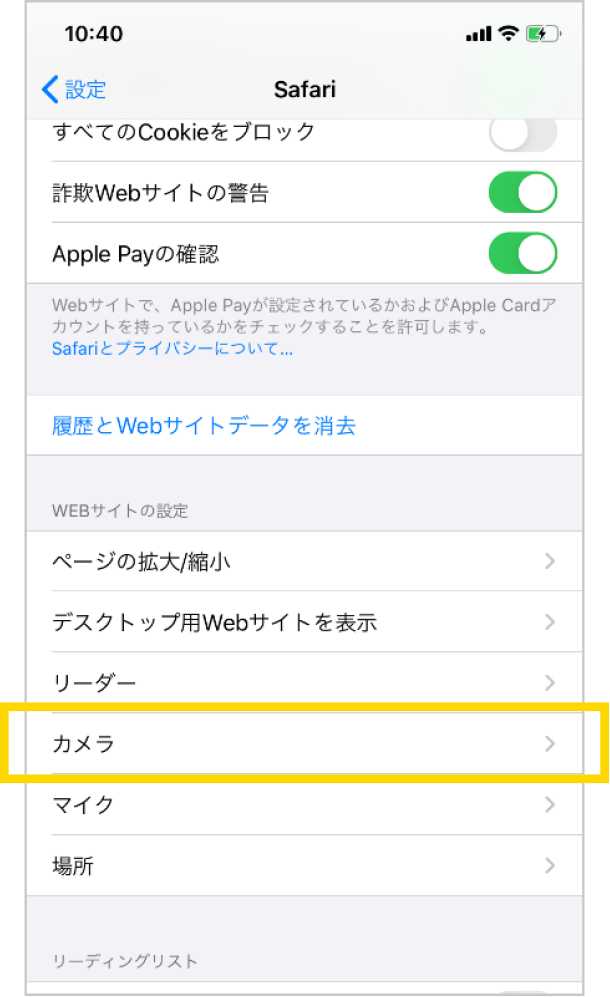Open Safariとプライバシーについて link
This screenshot has width=610, height=997.
(172, 348)
